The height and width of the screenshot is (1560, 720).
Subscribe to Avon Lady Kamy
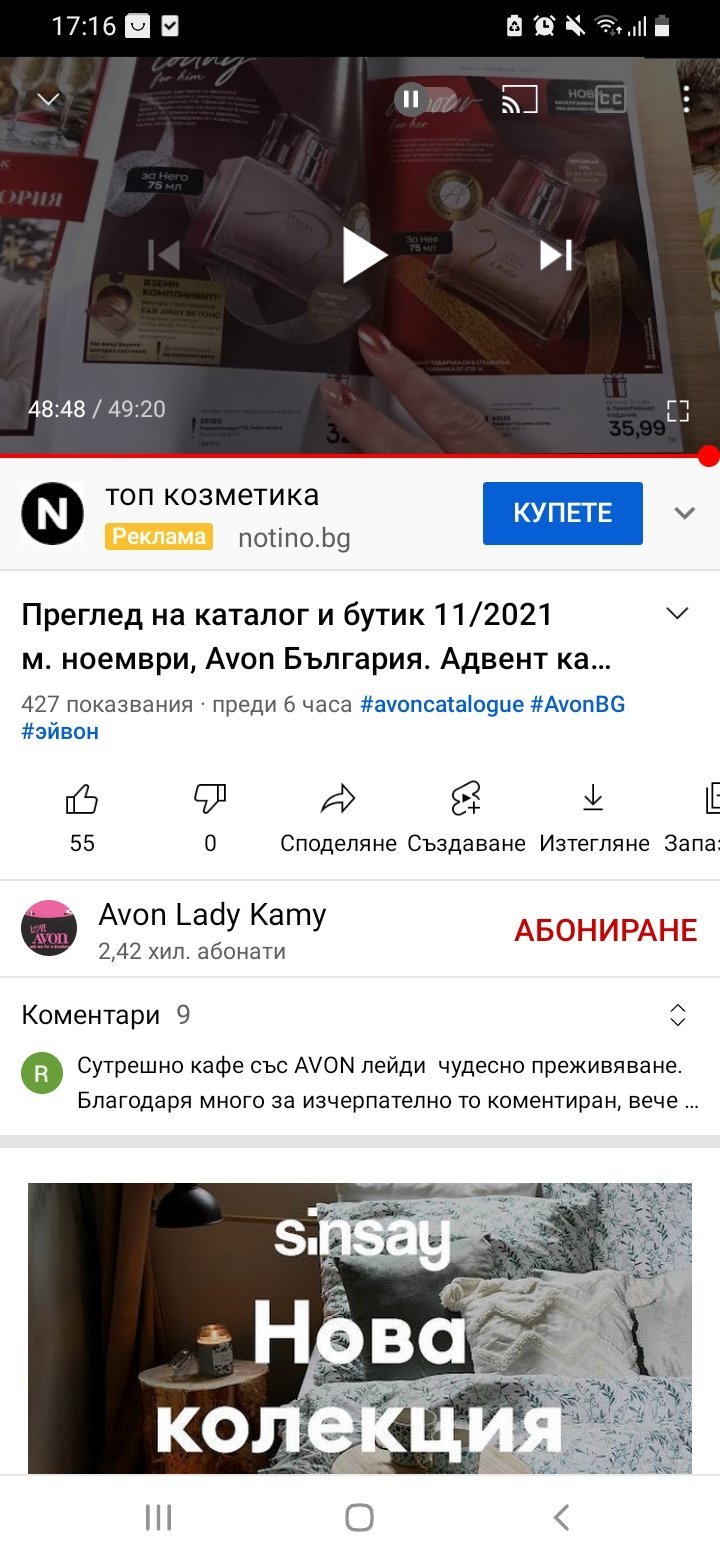tap(605, 930)
